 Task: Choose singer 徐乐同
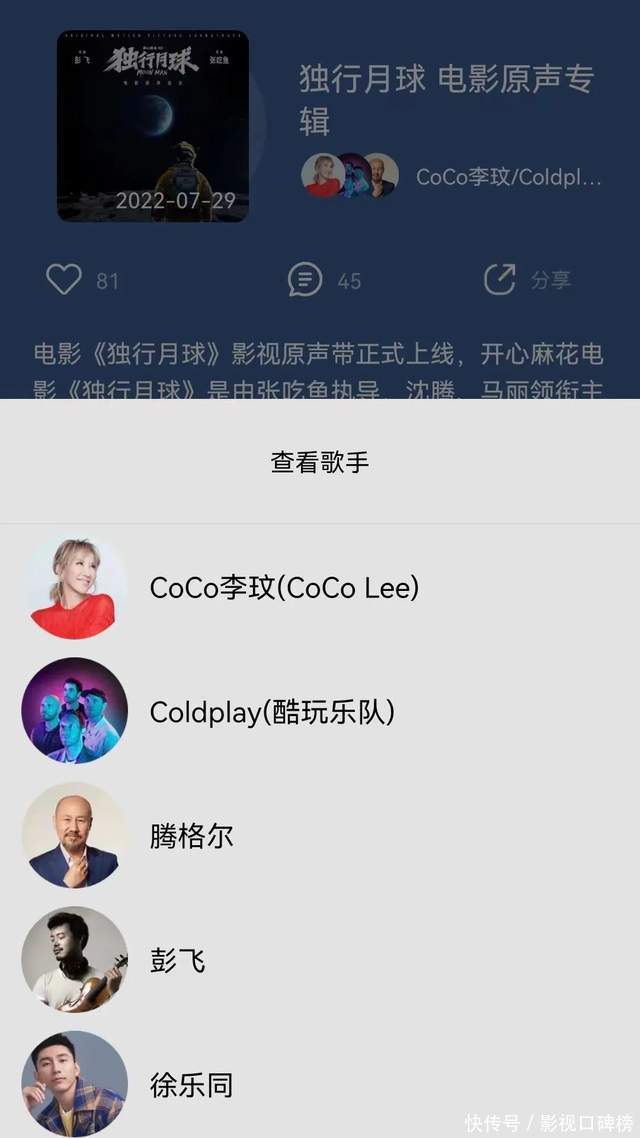191,1085
